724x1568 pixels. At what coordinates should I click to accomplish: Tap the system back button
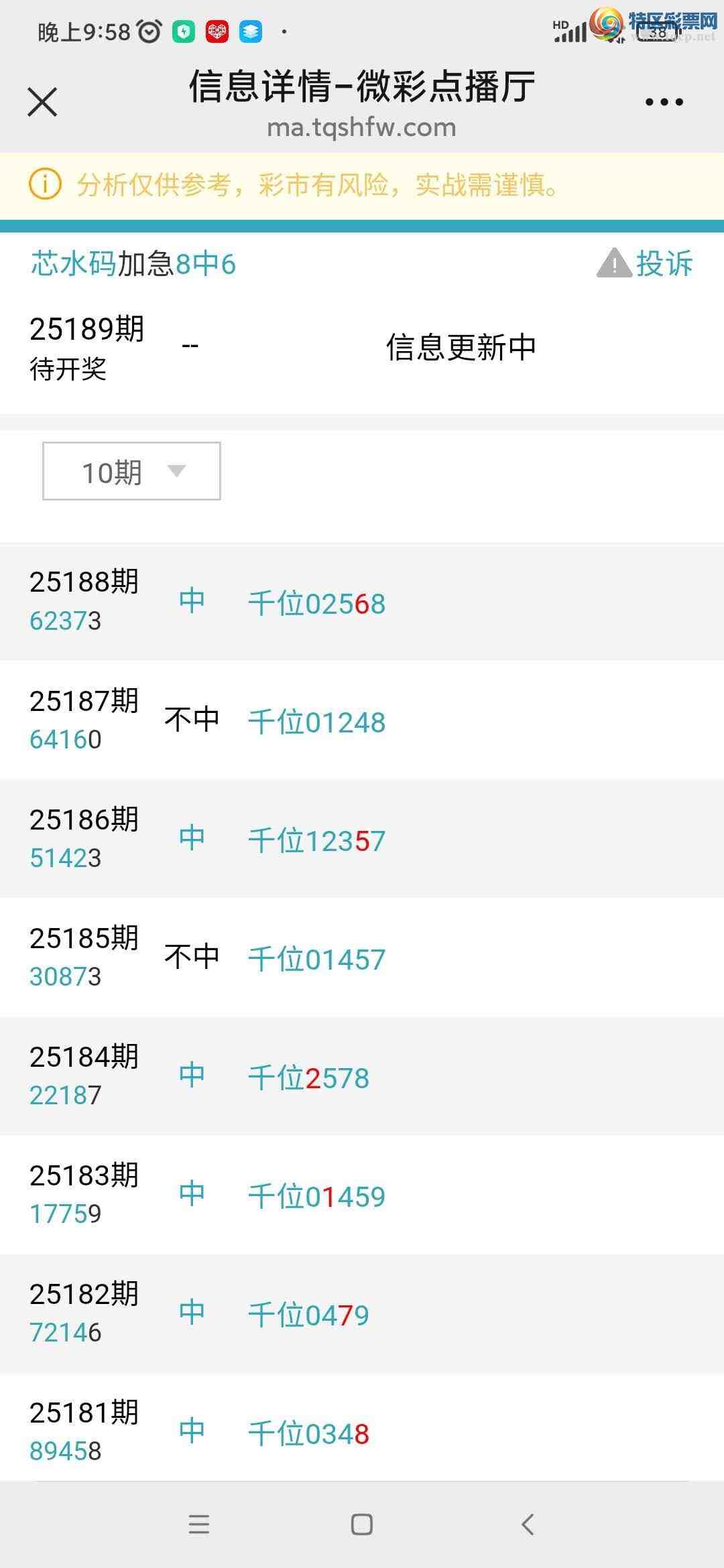pyautogui.click(x=528, y=1524)
